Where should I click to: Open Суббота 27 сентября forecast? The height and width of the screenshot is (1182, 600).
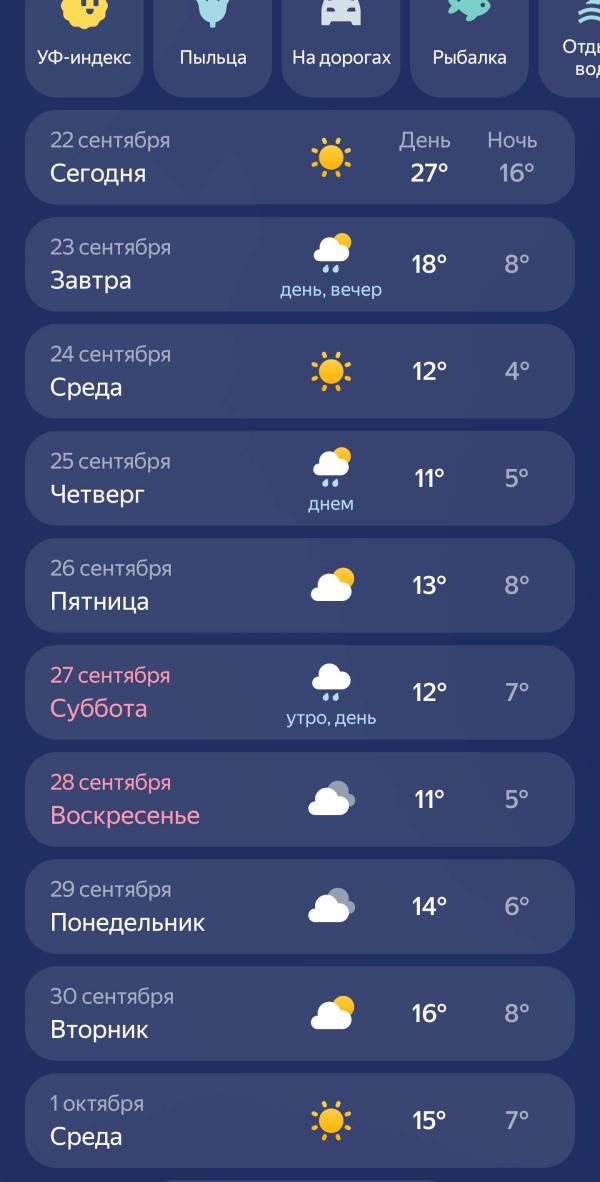point(300,692)
